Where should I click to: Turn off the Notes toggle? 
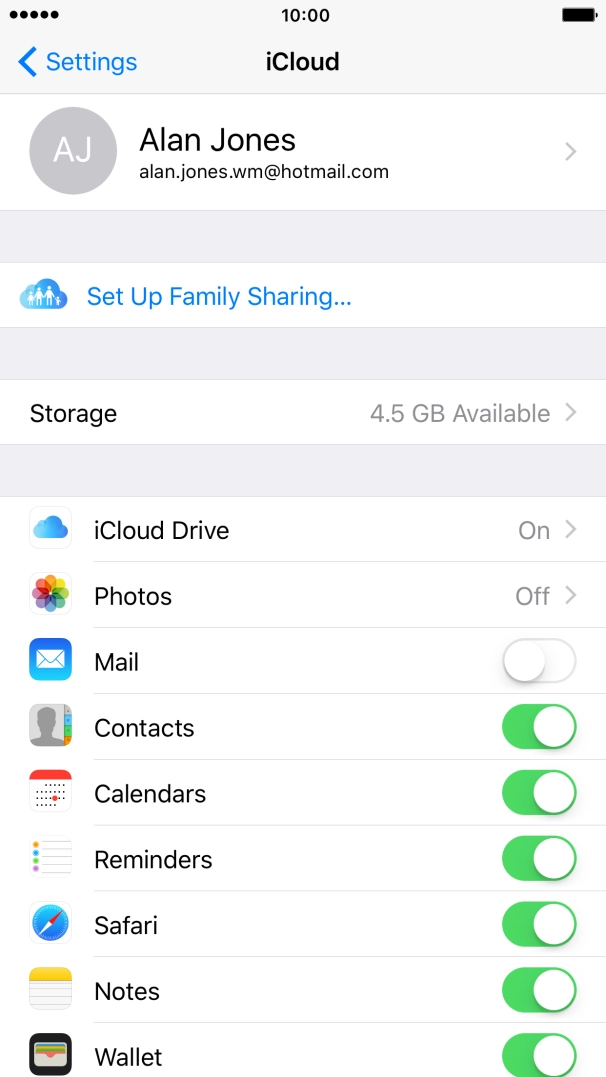click(539, 992)
